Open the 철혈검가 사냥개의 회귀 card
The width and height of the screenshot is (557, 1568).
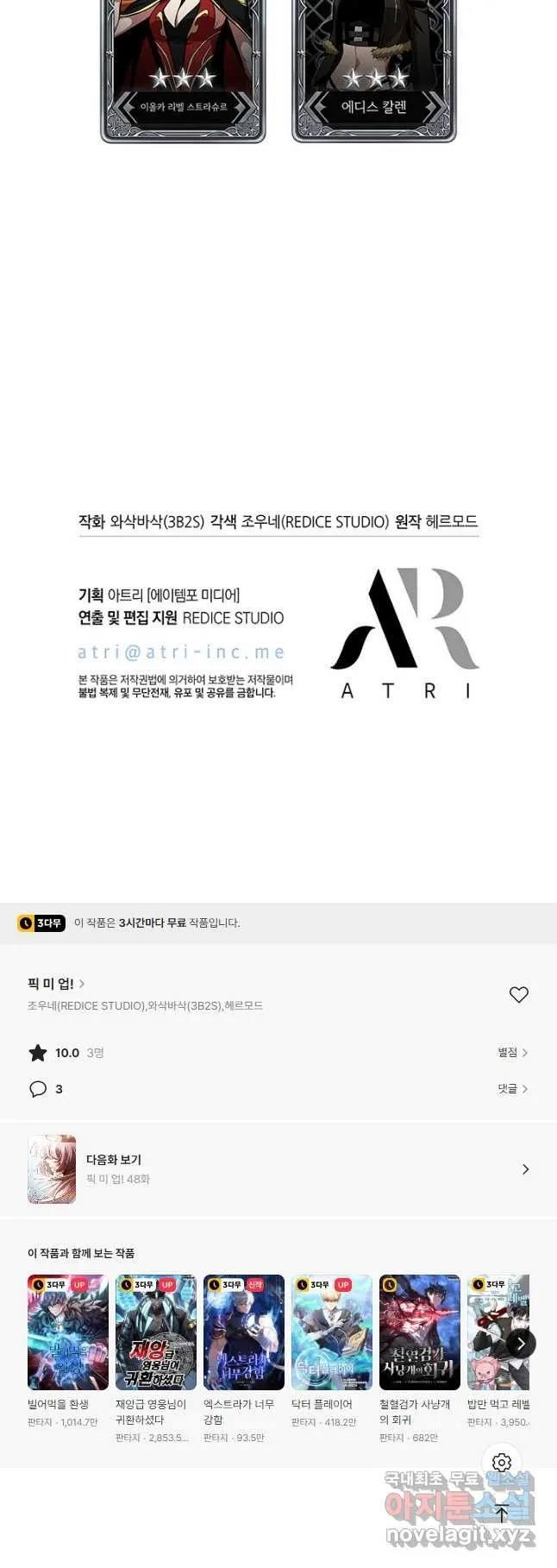coord(420,1332)
